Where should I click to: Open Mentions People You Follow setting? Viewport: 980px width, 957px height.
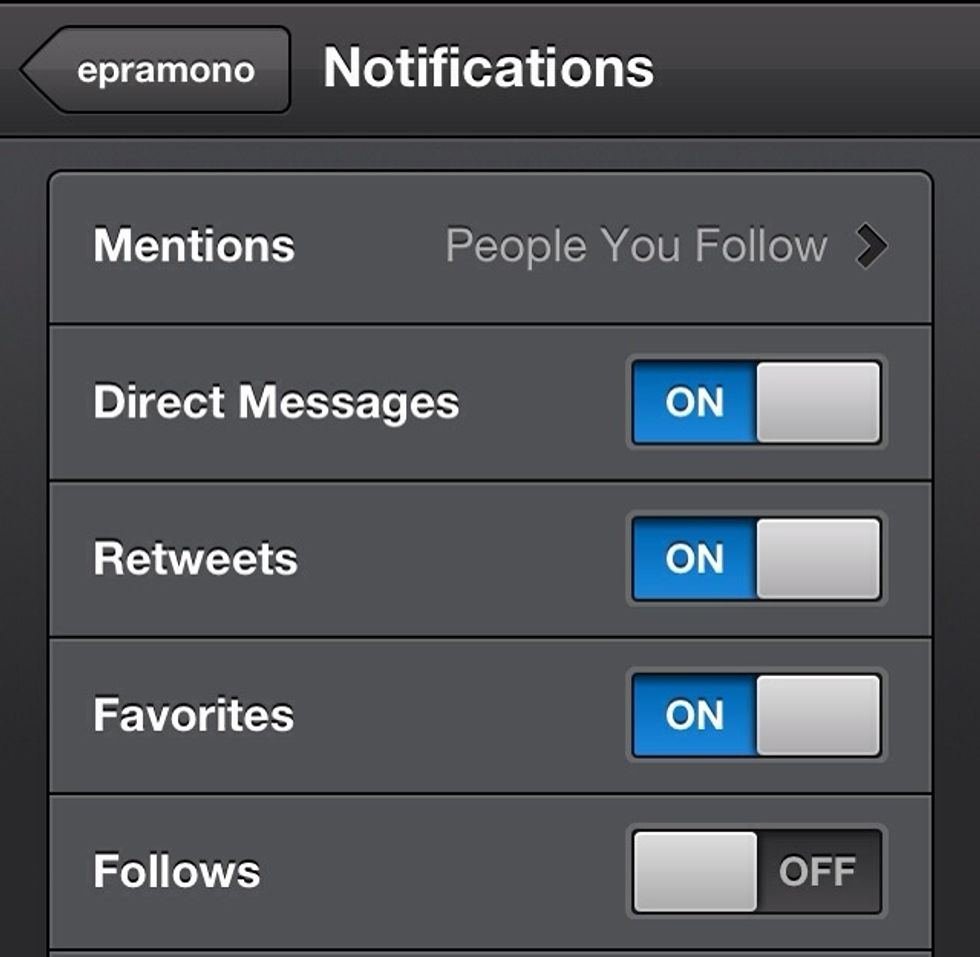[490, 246]
